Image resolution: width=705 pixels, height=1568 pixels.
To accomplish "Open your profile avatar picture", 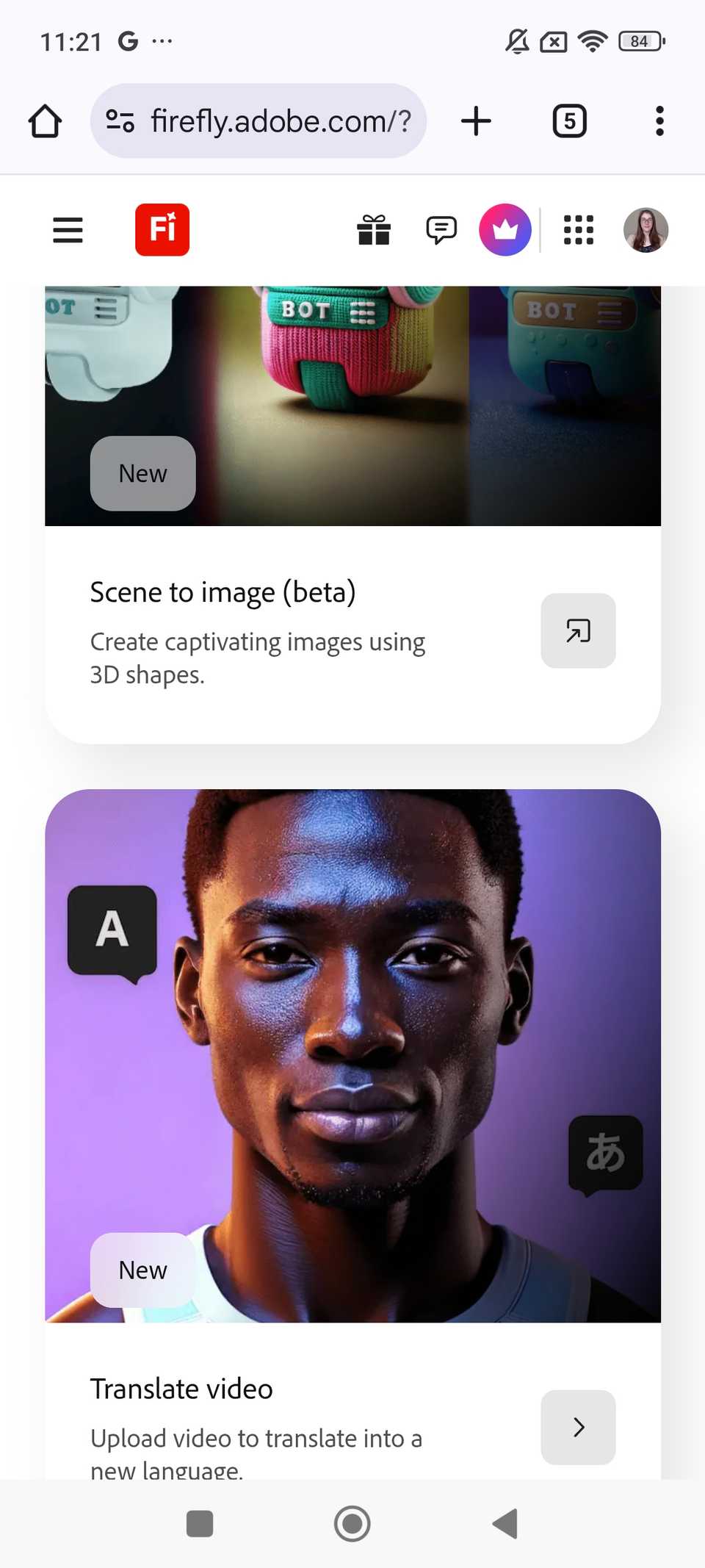I will pyautogui.click(x=645, y=230).
